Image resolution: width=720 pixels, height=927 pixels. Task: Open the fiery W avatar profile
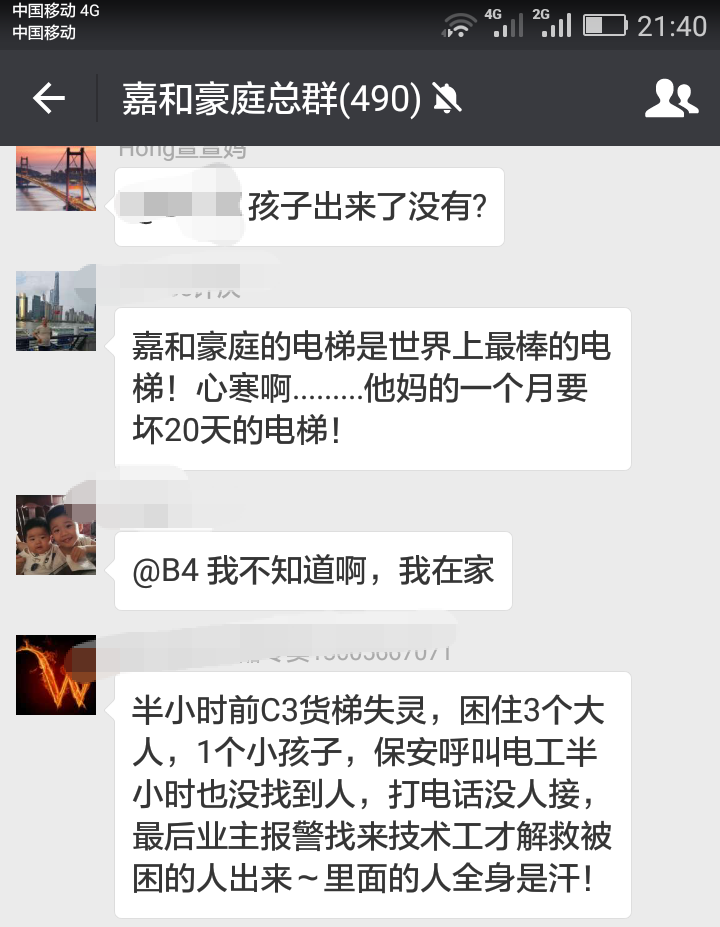[56, 675]
